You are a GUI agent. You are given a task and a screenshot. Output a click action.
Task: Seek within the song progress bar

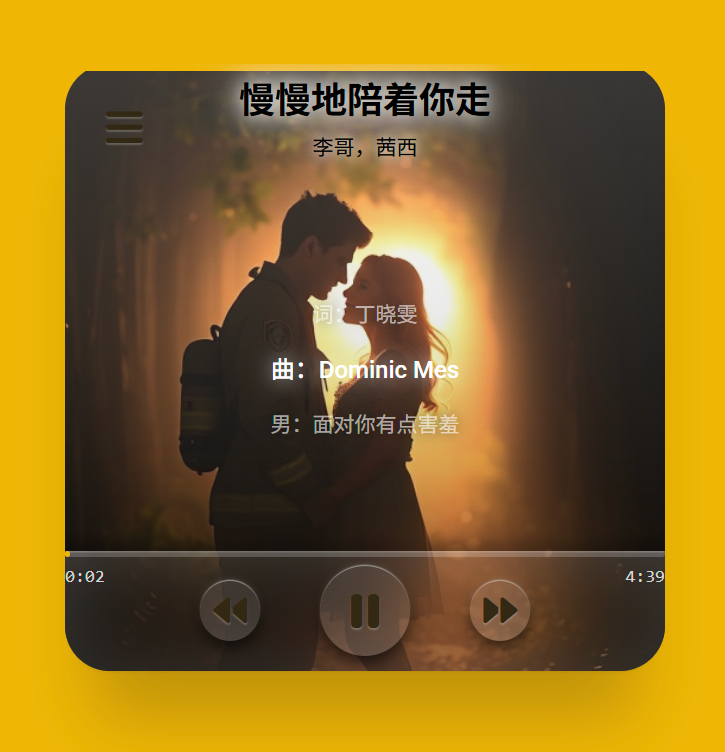(365, 553)
